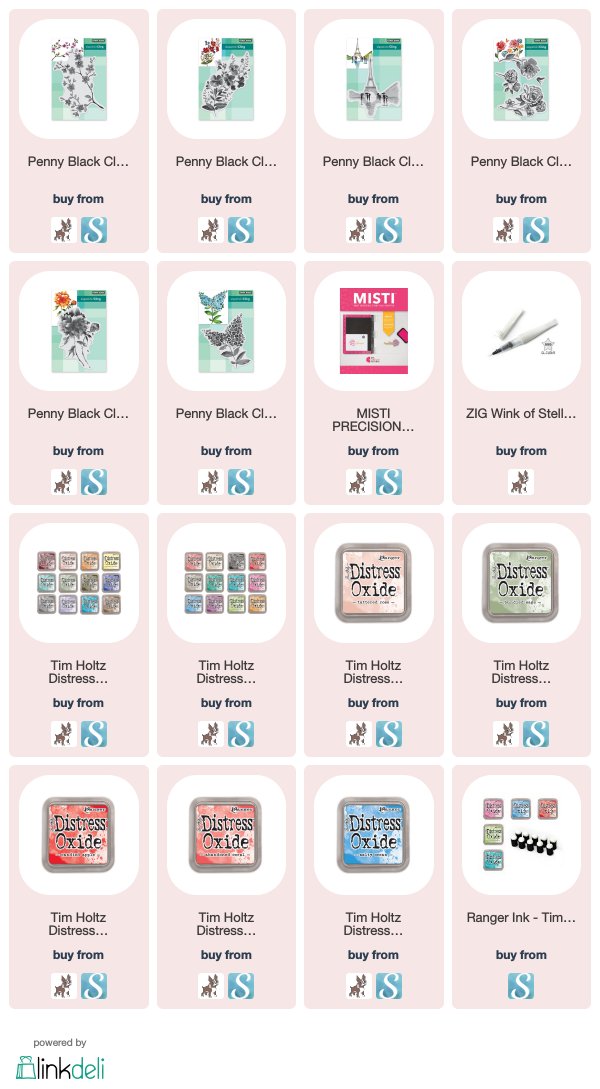The height and width of the screenshot is (1089, 600).
Task: Visit the linkdeli powered-by link
Action: tap(59, 1063)
